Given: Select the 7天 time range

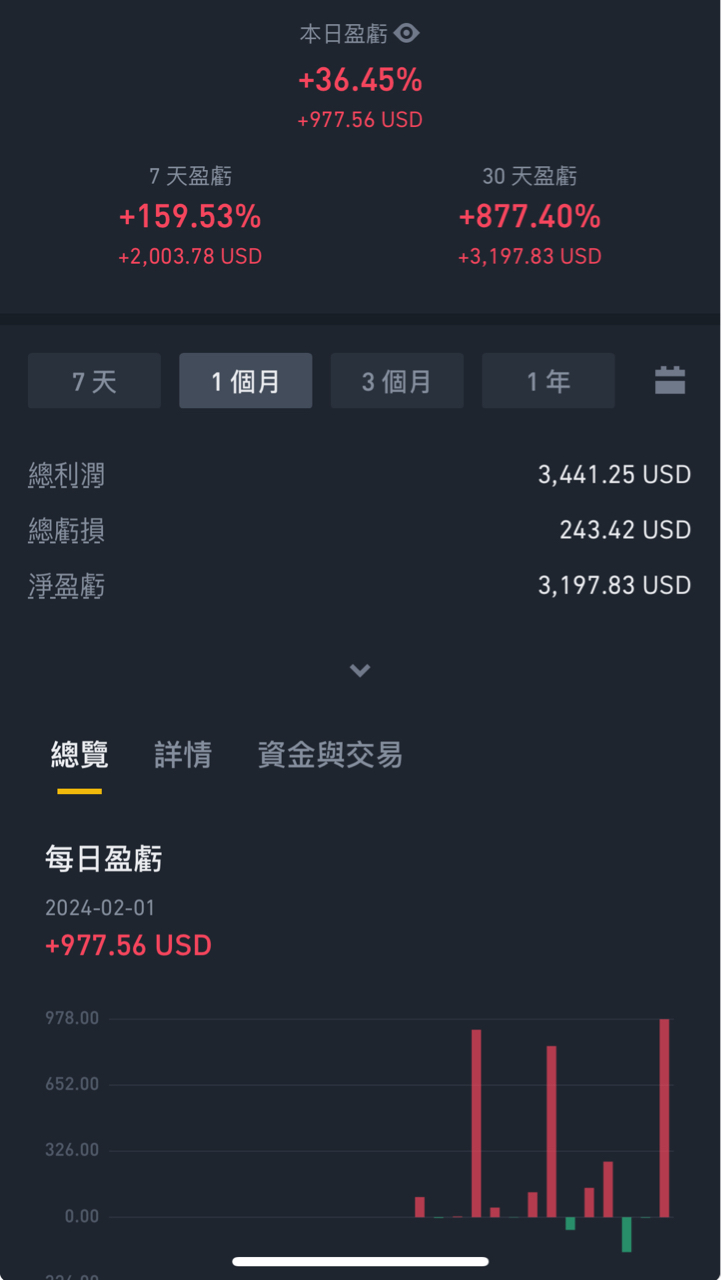Looking at the screenshot, I should click(94, 381).
